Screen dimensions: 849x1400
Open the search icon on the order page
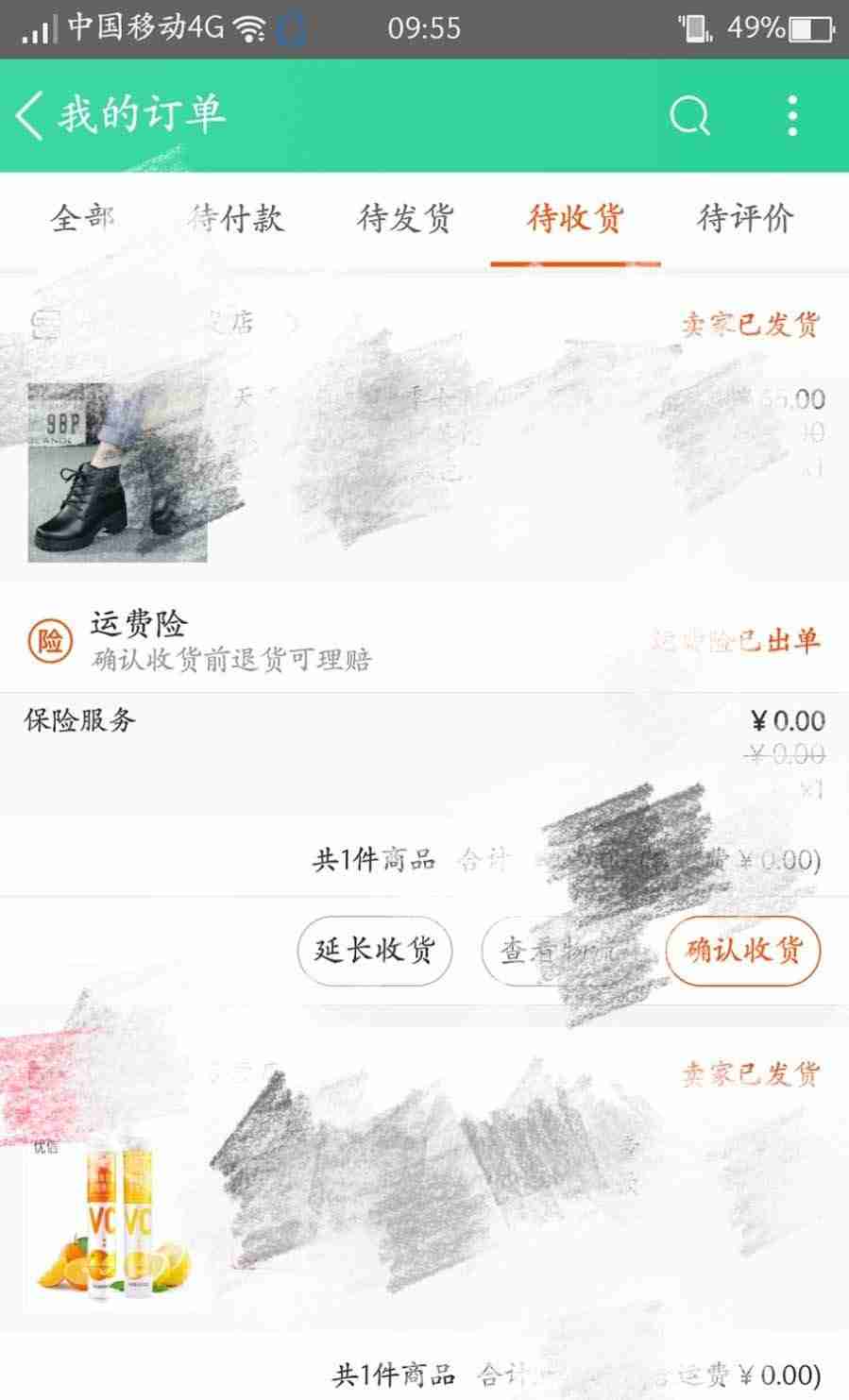click(688, 114)
